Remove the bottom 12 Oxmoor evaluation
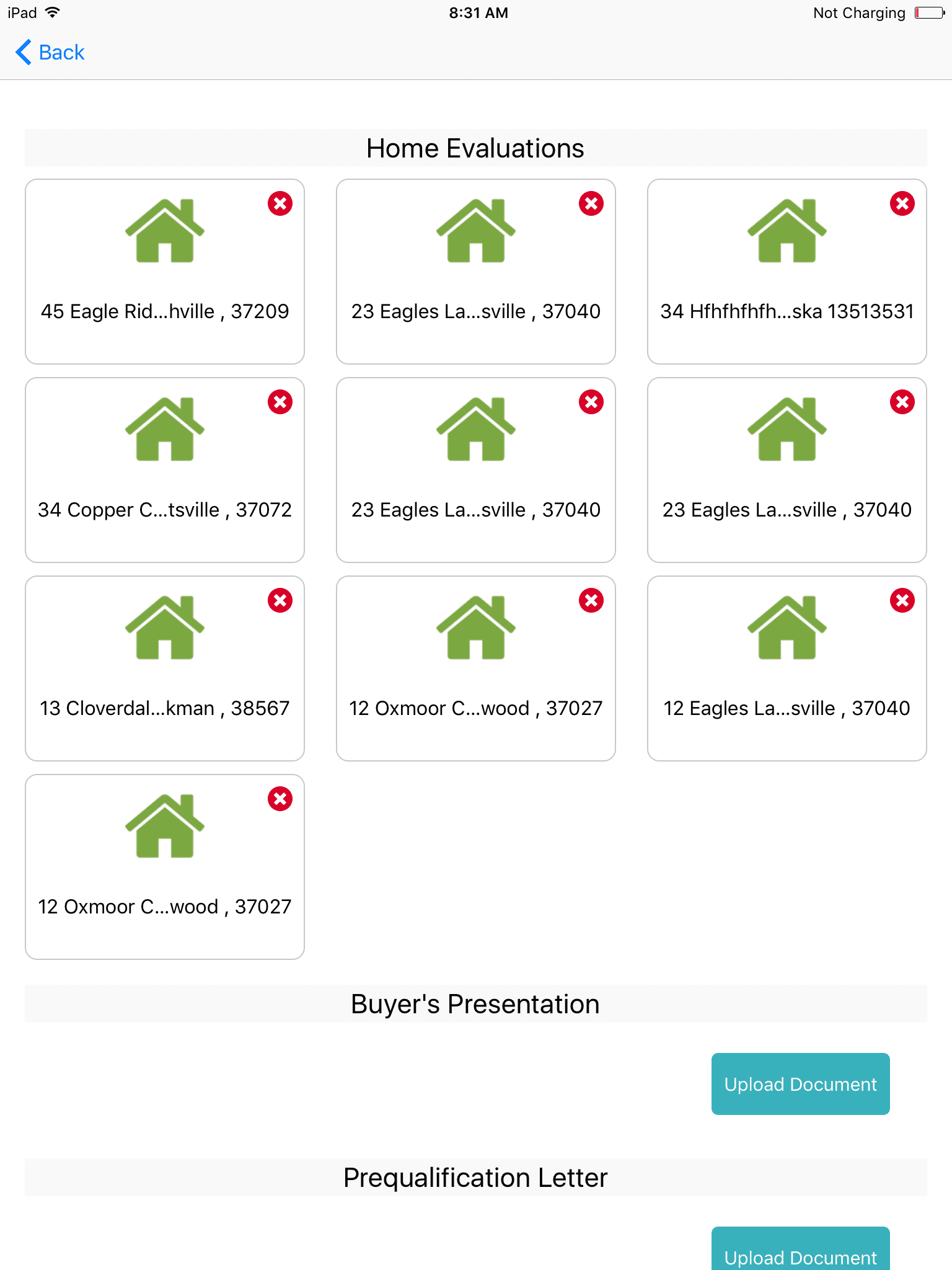 tap(280, 799)
